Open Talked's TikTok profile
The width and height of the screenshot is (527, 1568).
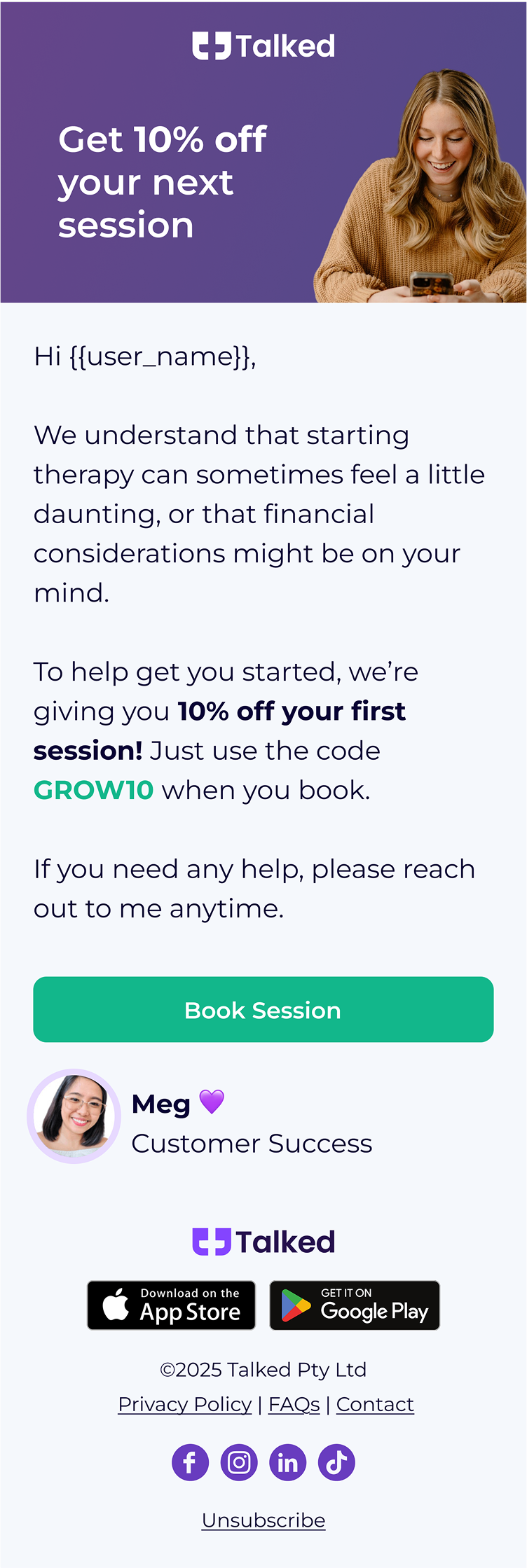coord(336,1462)
